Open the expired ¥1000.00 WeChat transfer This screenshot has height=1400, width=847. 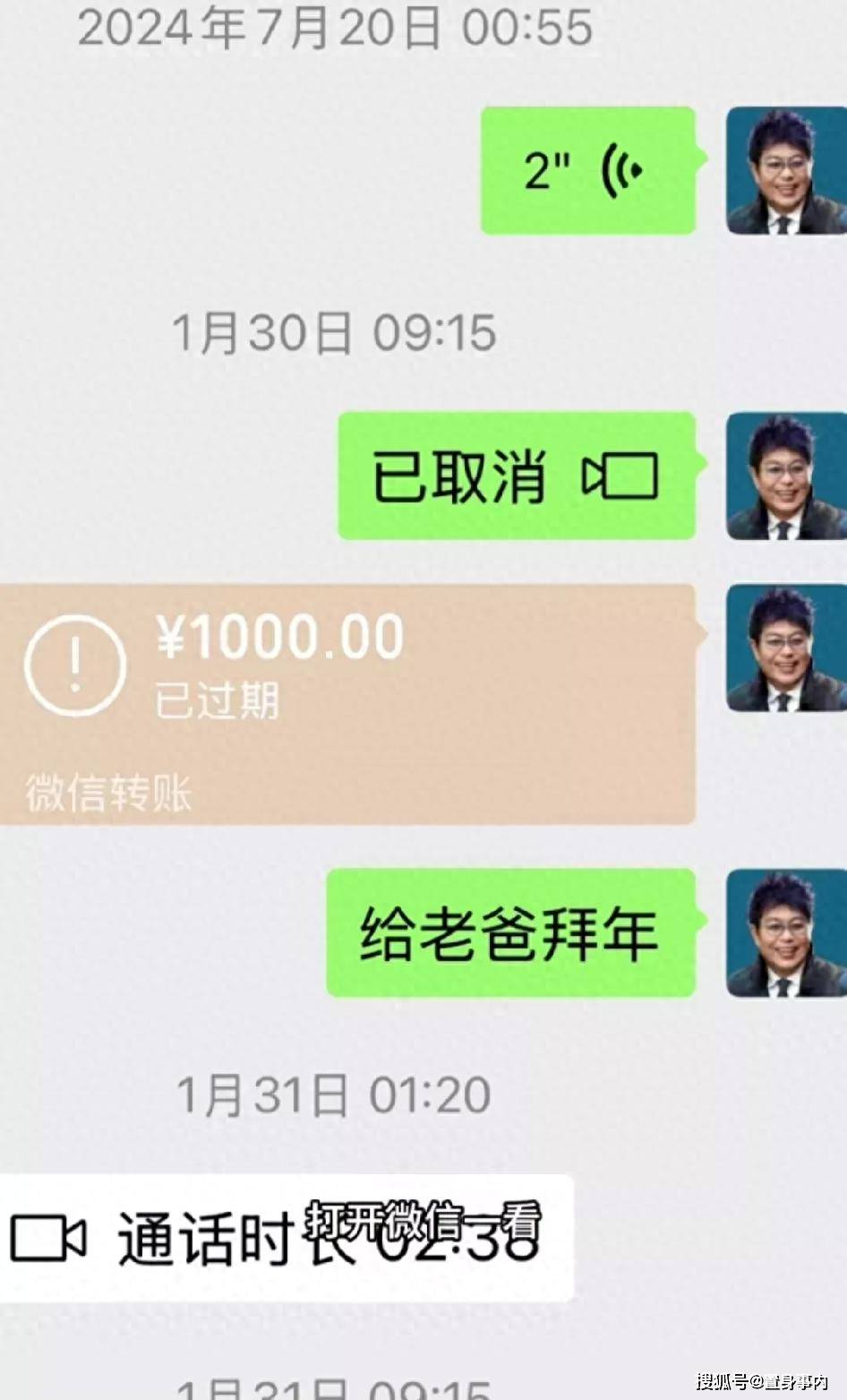pos(347,704)
